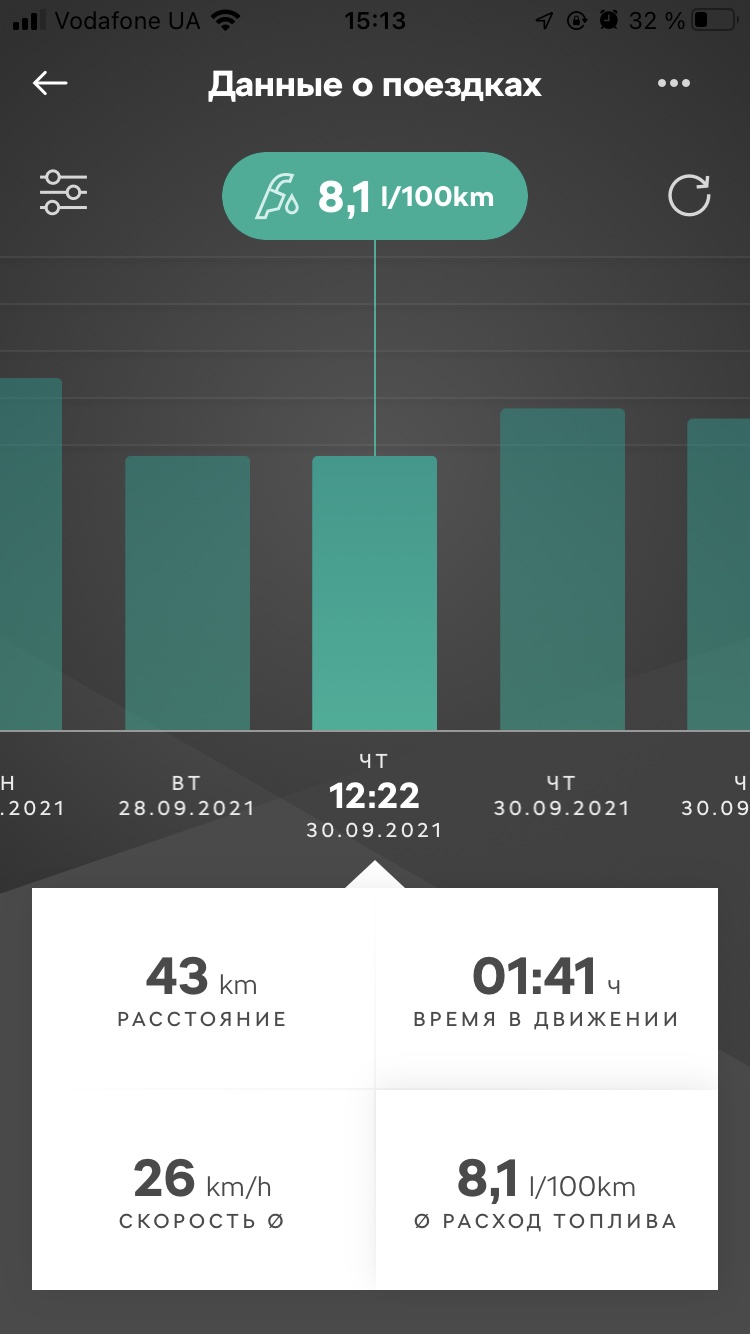The image size is (750, 1334).
Task: Show the average fuel consumption tile
Action: click(546, 1190)
